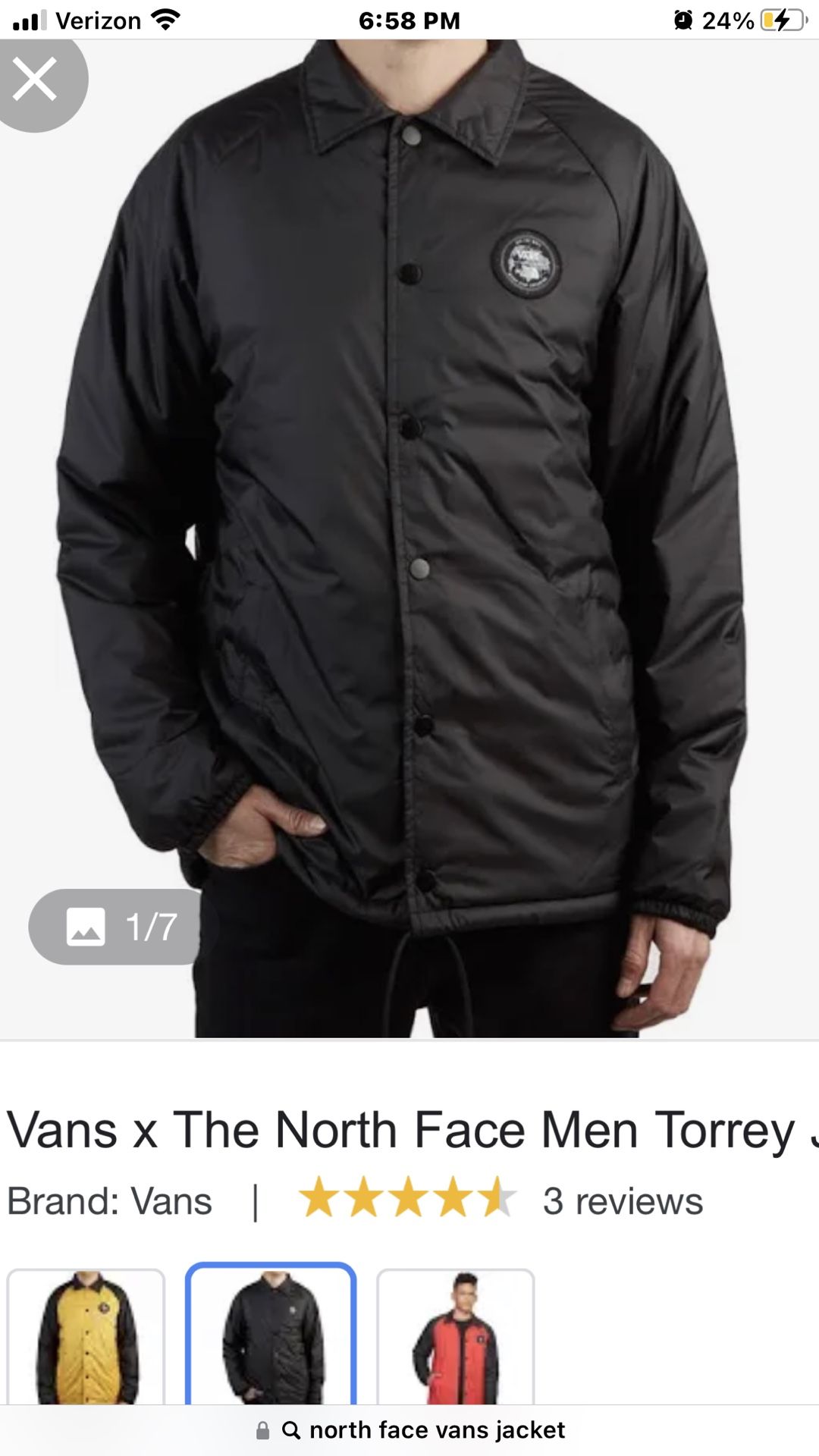Tap the address bar showing north face vans jacket
819x1456 pixels.
(409, 1430)
